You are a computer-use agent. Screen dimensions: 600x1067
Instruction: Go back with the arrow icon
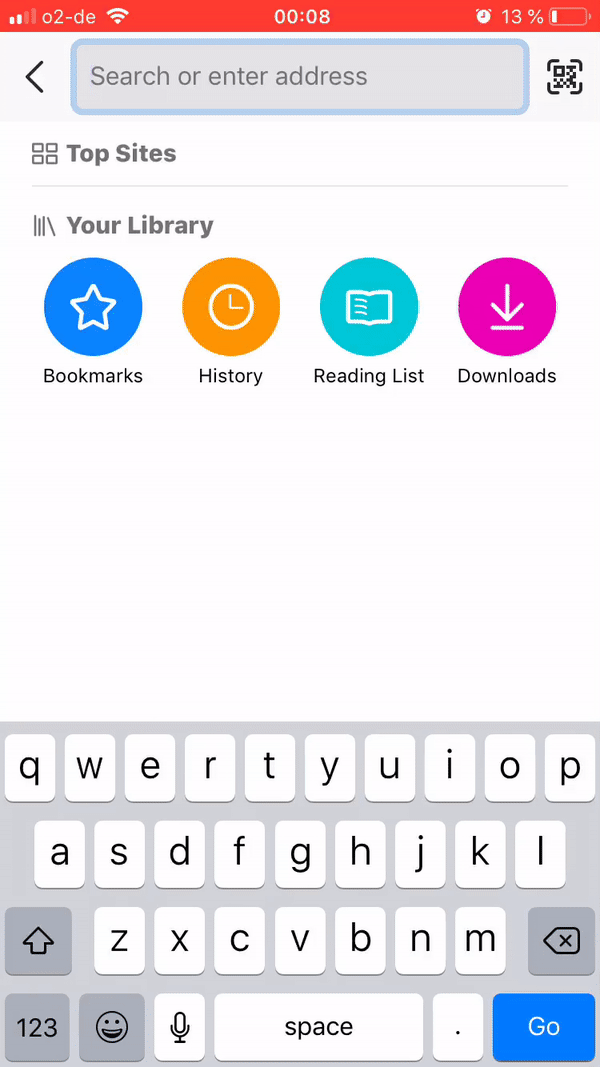point(35,76)
